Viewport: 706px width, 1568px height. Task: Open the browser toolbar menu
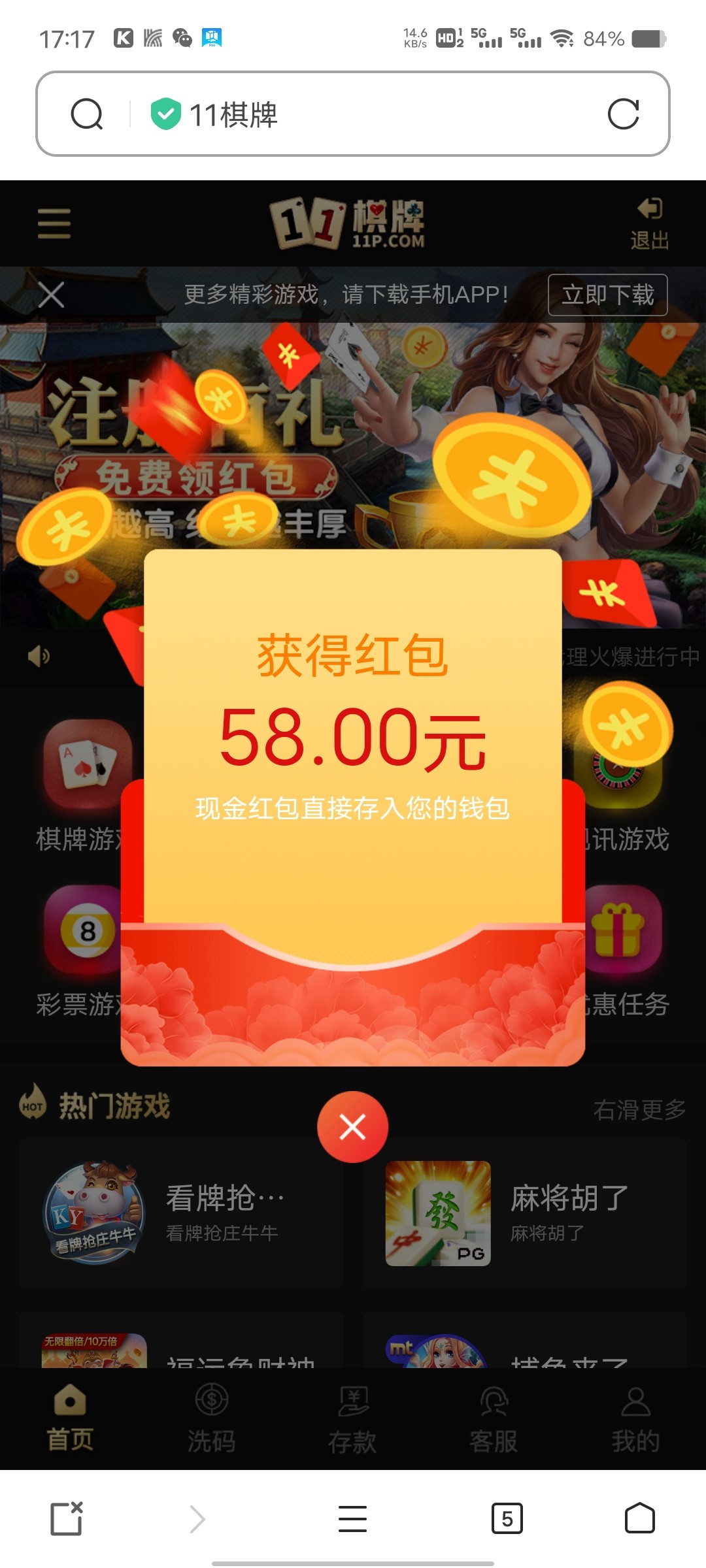pos(353,1518)
